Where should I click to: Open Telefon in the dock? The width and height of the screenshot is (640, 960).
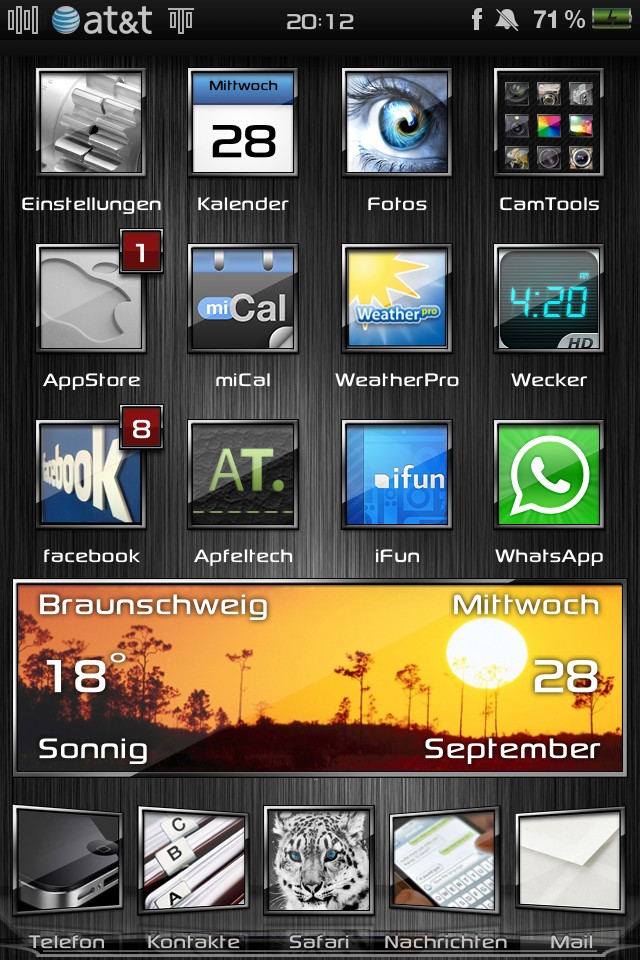tap(68, 859)
